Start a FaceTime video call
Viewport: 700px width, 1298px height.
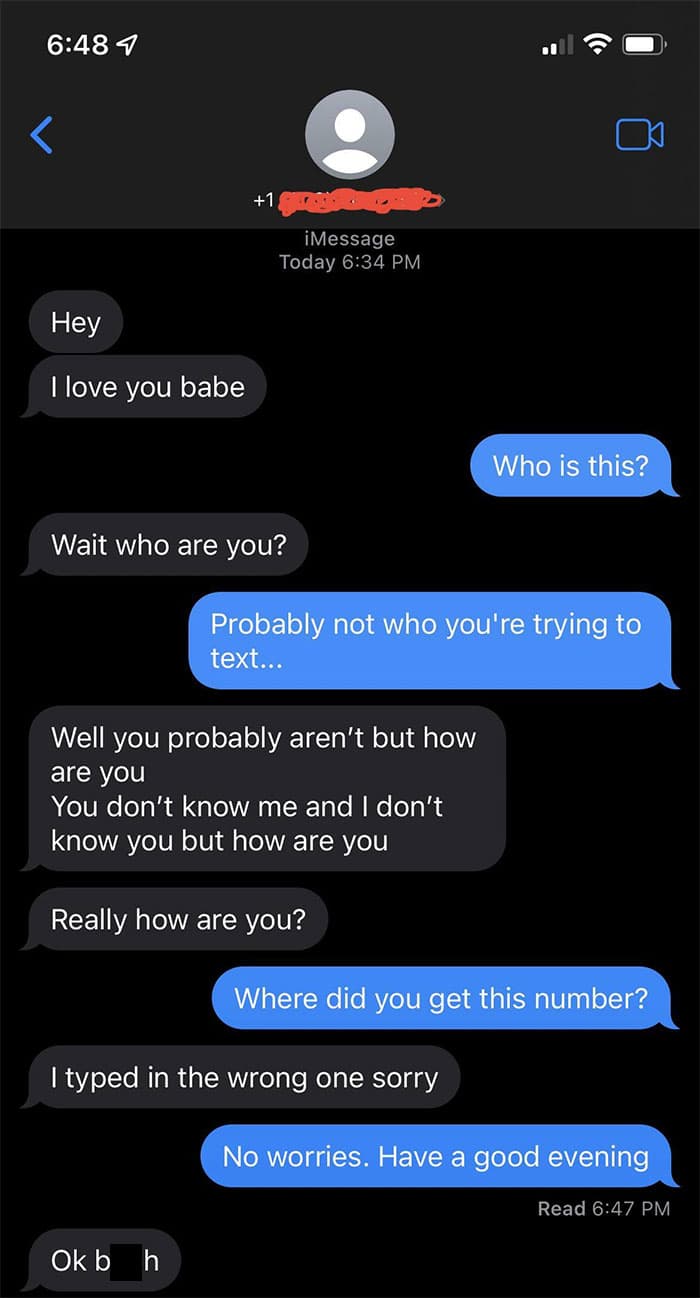640,134
